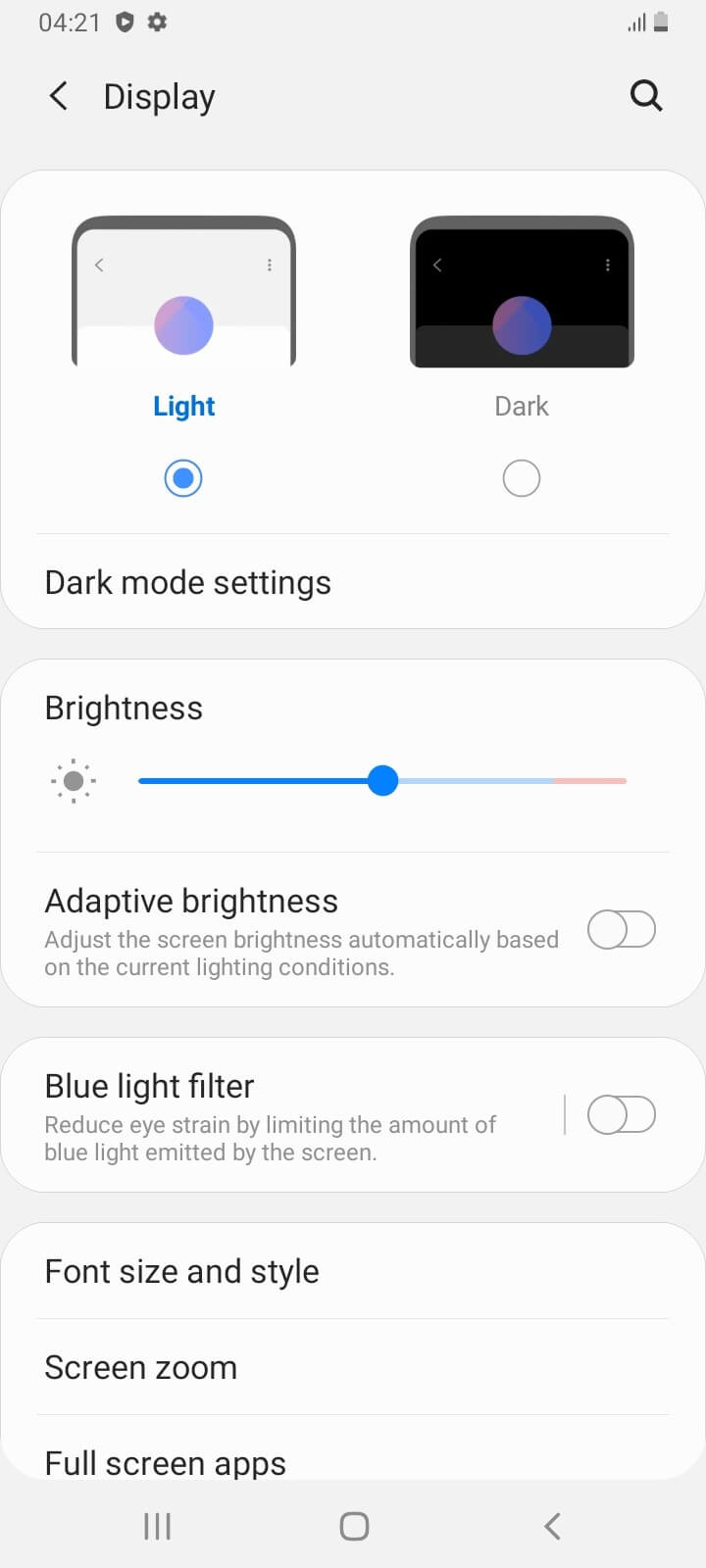Tap the Brightness slider track
The image size is (706, 1568).
[490, 781]
